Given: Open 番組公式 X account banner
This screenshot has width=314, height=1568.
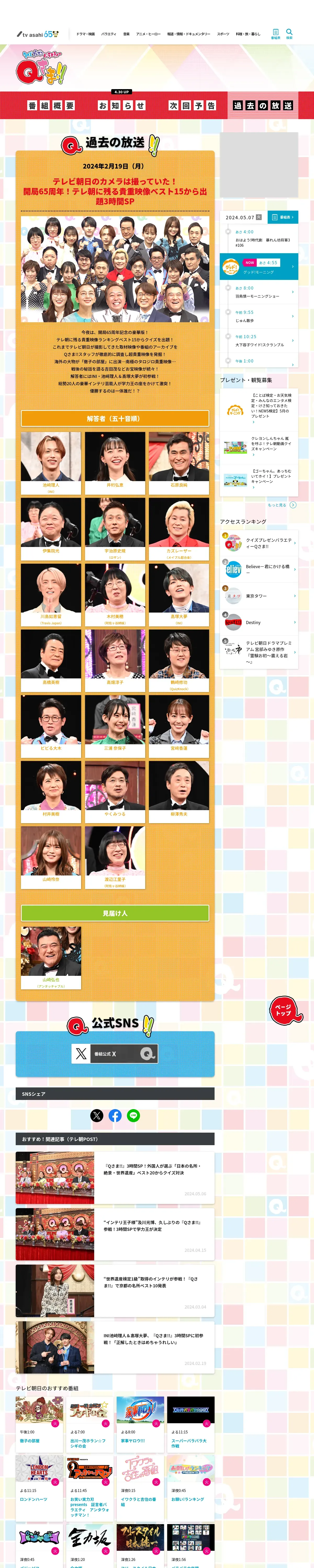Looking at the screenshot, I should [115, 1054].
